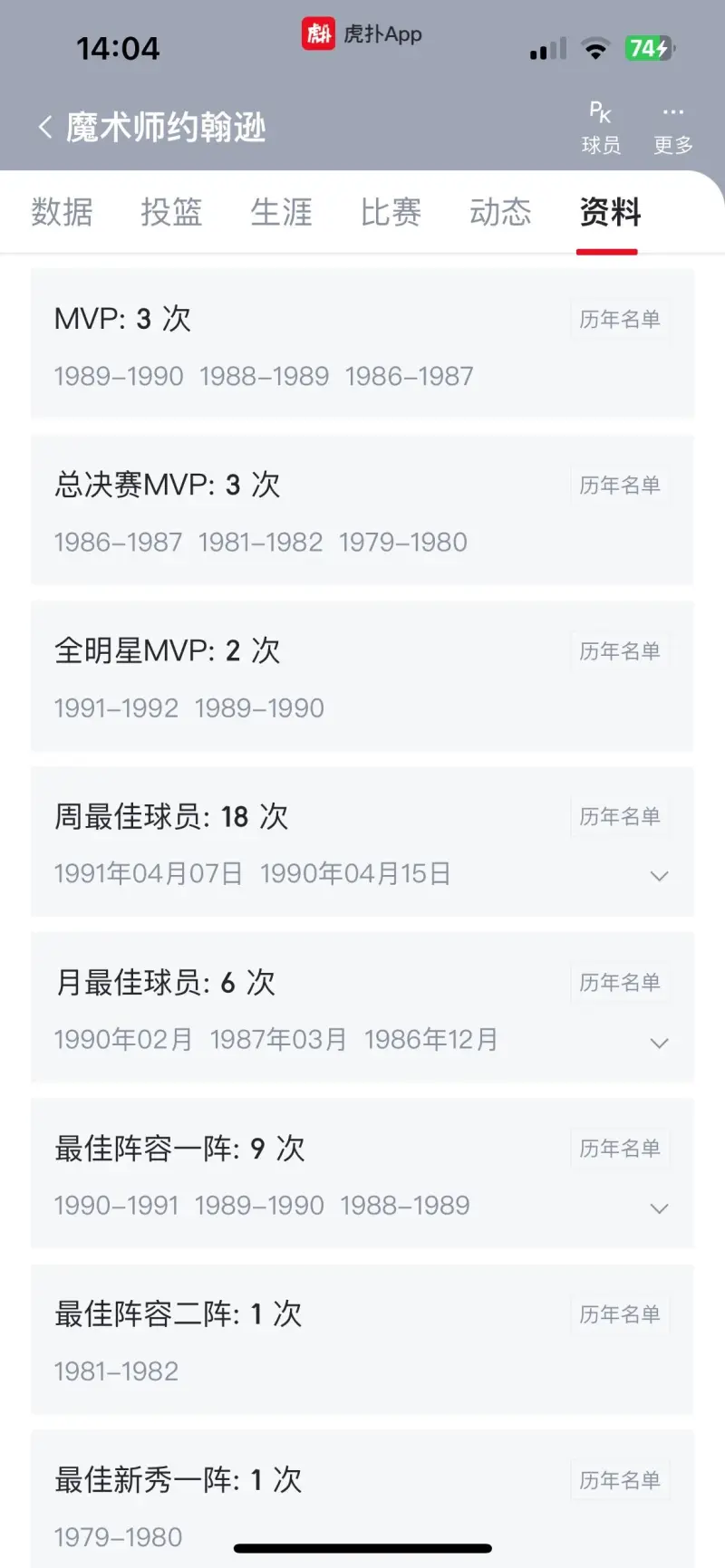Open 历年名单 for 最佳阵容一阵

click(x=620, y=1148)
